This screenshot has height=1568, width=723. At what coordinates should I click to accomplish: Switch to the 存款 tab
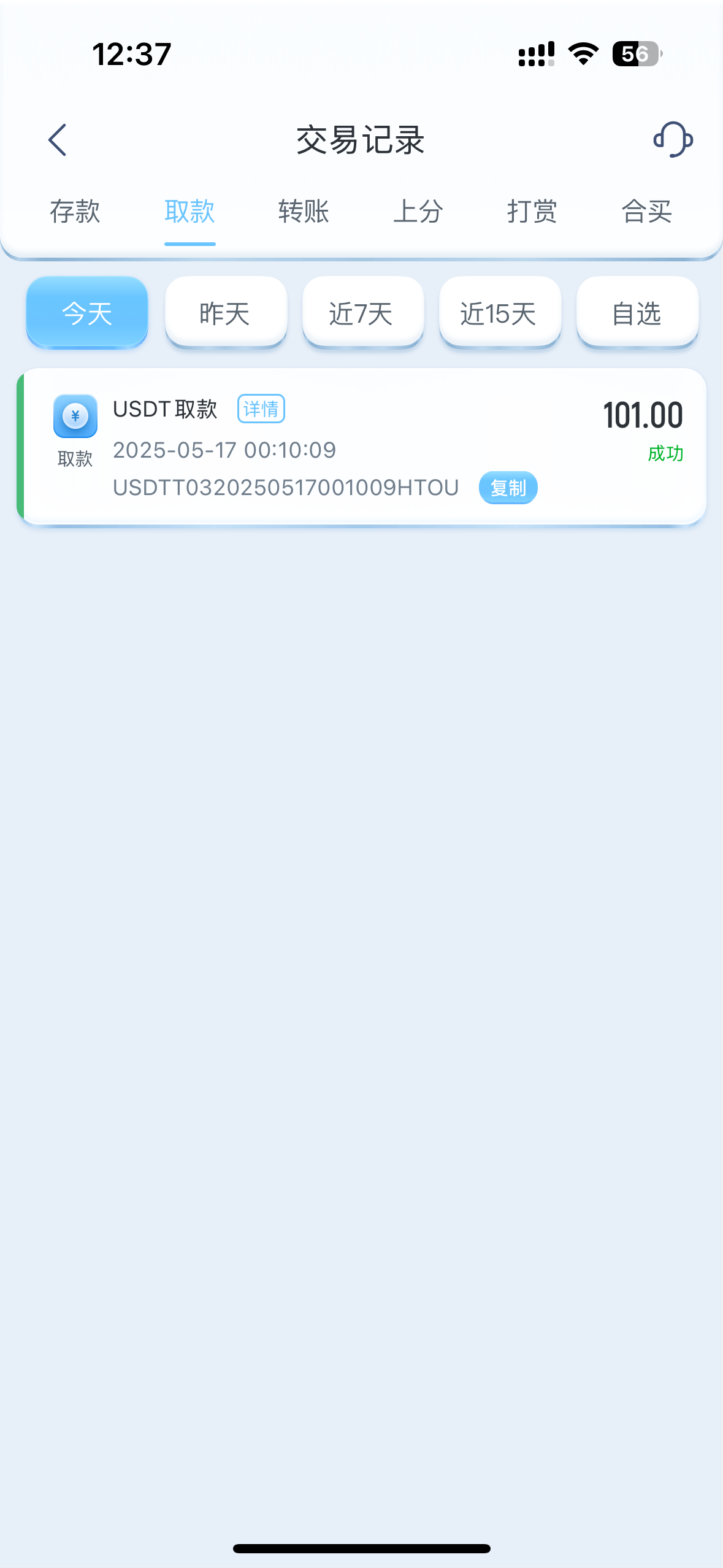[75, 212]
